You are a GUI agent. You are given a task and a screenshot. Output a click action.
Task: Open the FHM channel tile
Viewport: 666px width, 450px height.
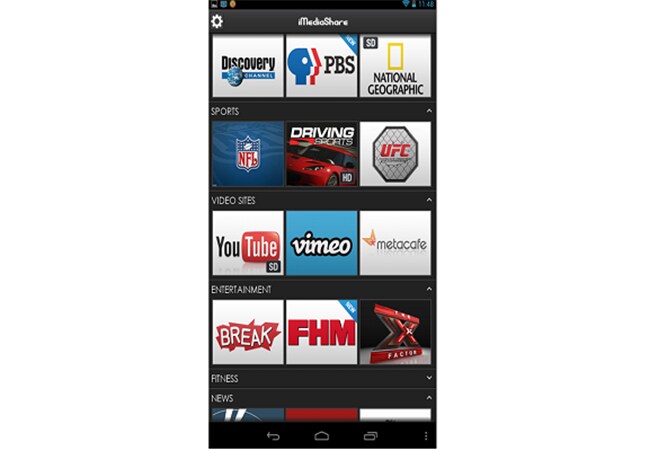[321, 332]
